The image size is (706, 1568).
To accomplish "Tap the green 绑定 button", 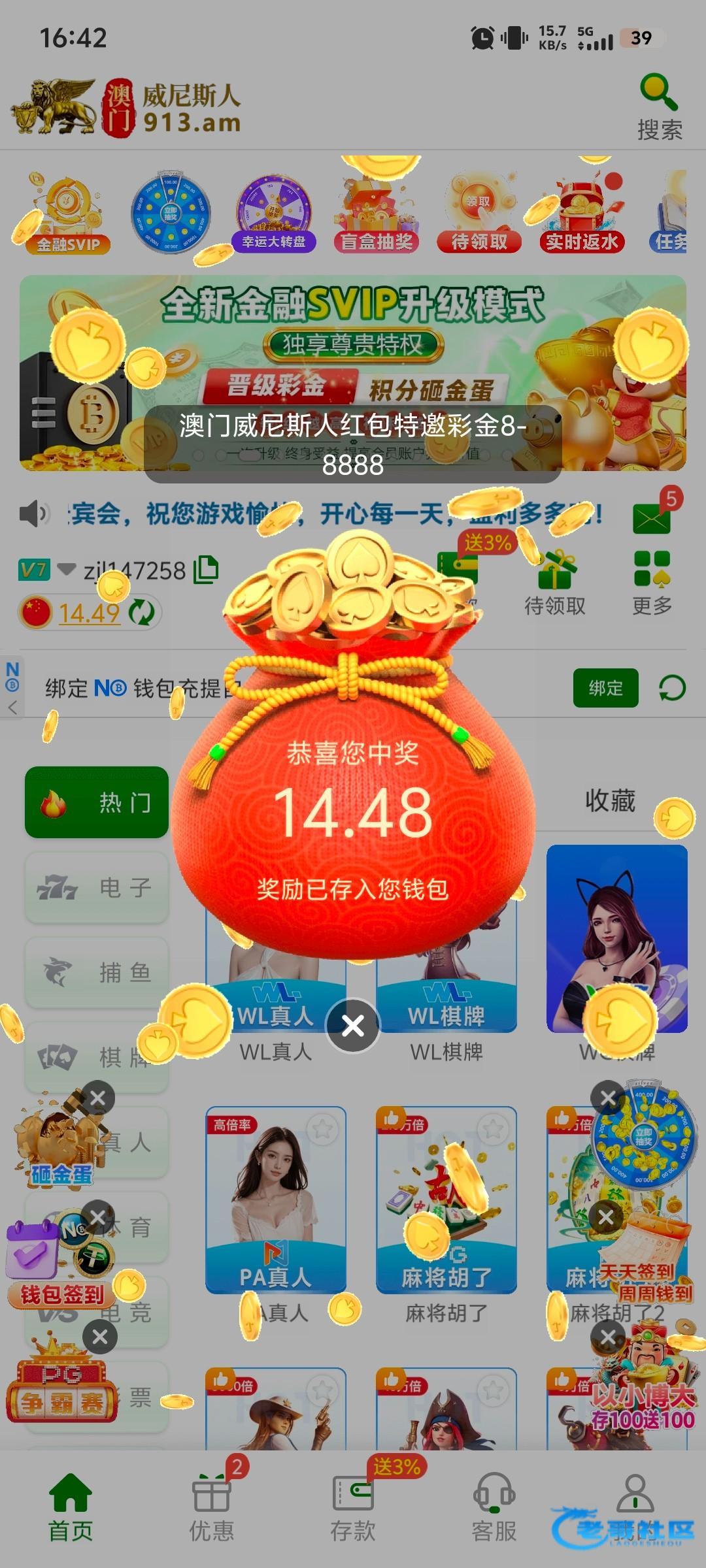I will point(605,688).
